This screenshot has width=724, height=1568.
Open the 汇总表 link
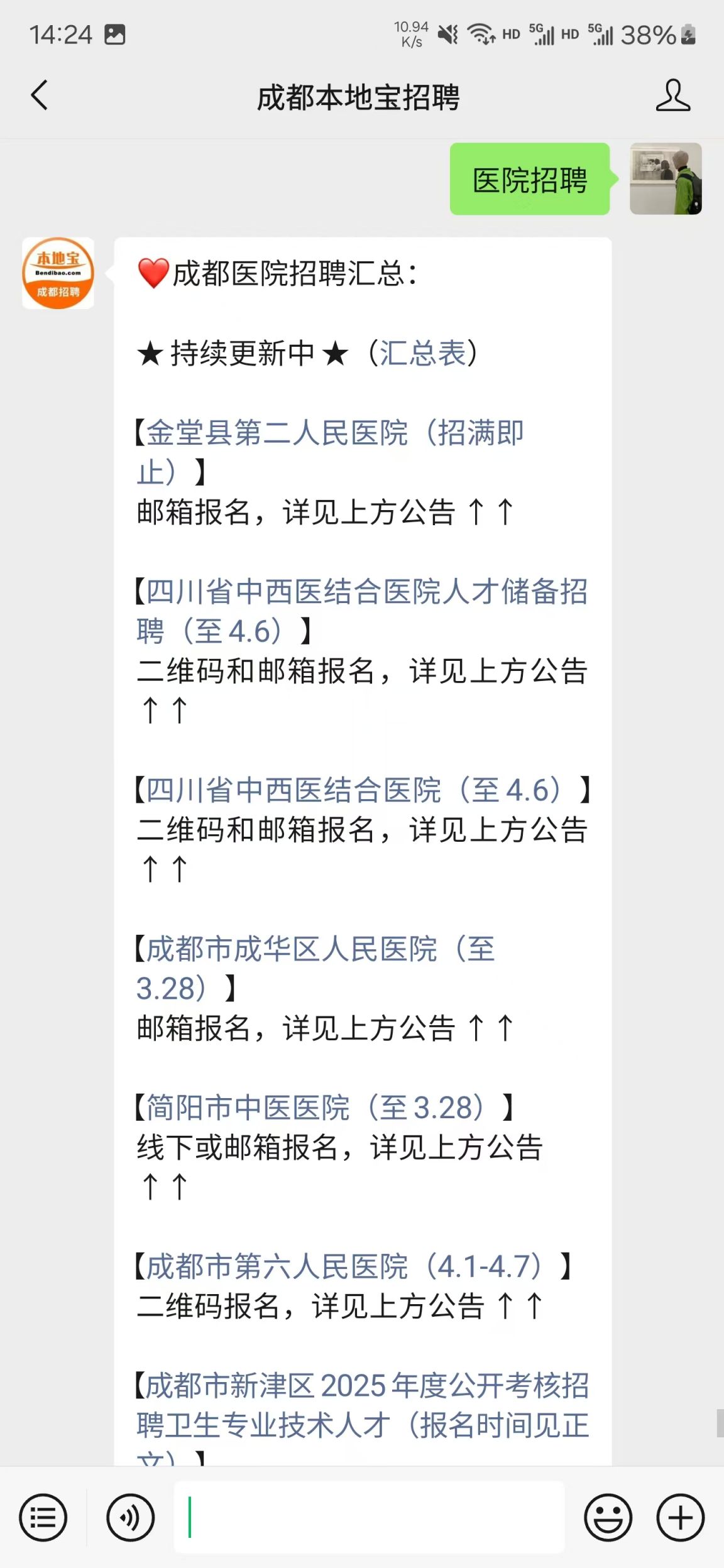coord(422,353)
